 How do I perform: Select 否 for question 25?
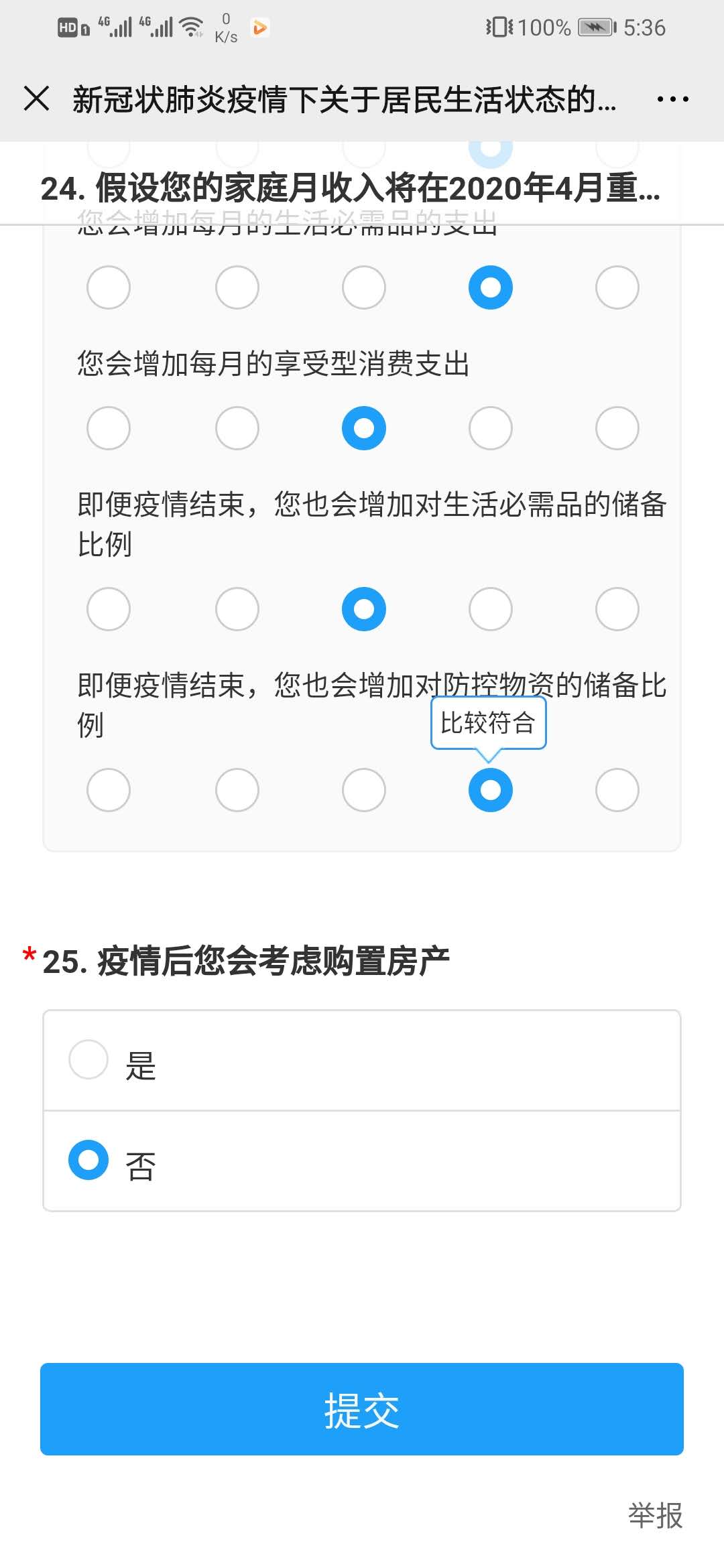pos(88,1160)
